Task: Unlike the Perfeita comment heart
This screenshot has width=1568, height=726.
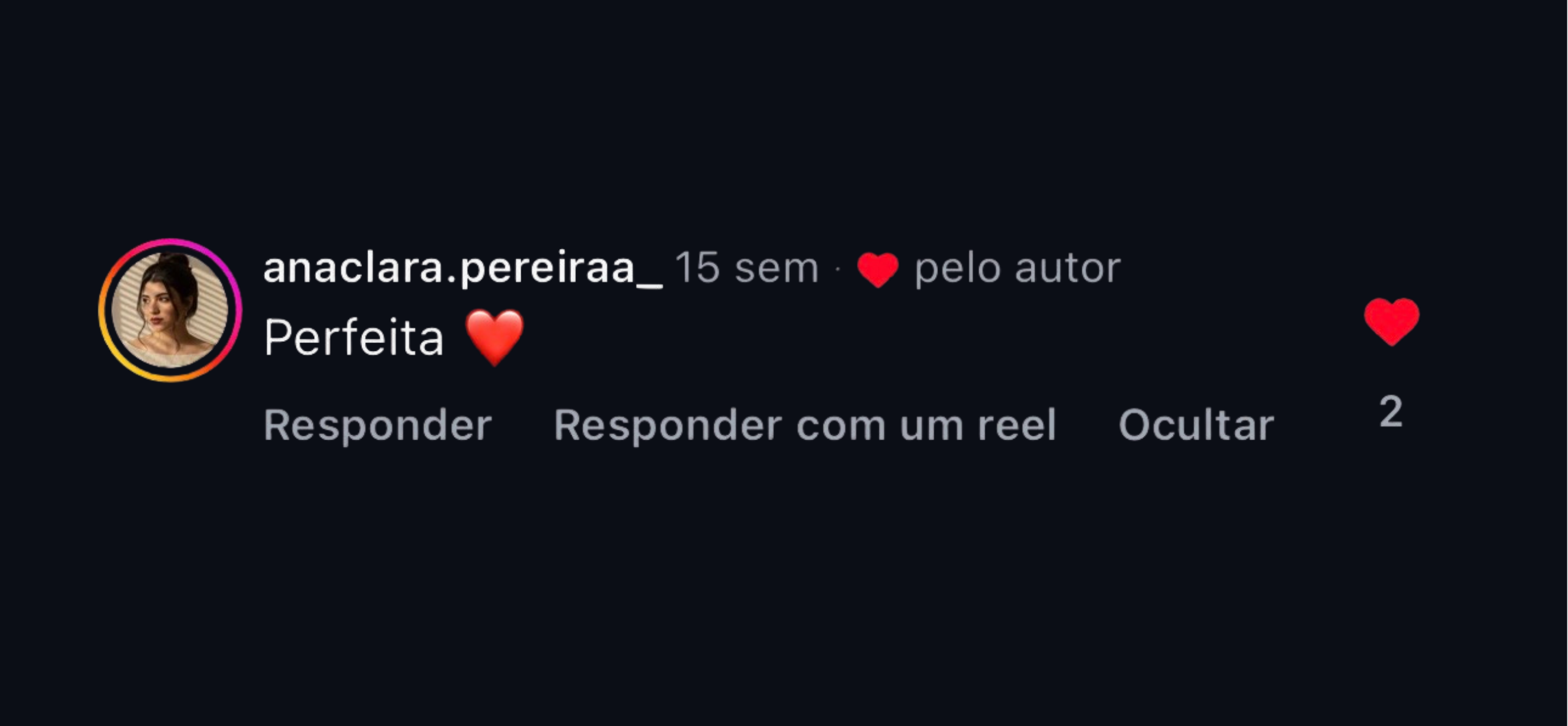Action: [x=1391, y=322]
